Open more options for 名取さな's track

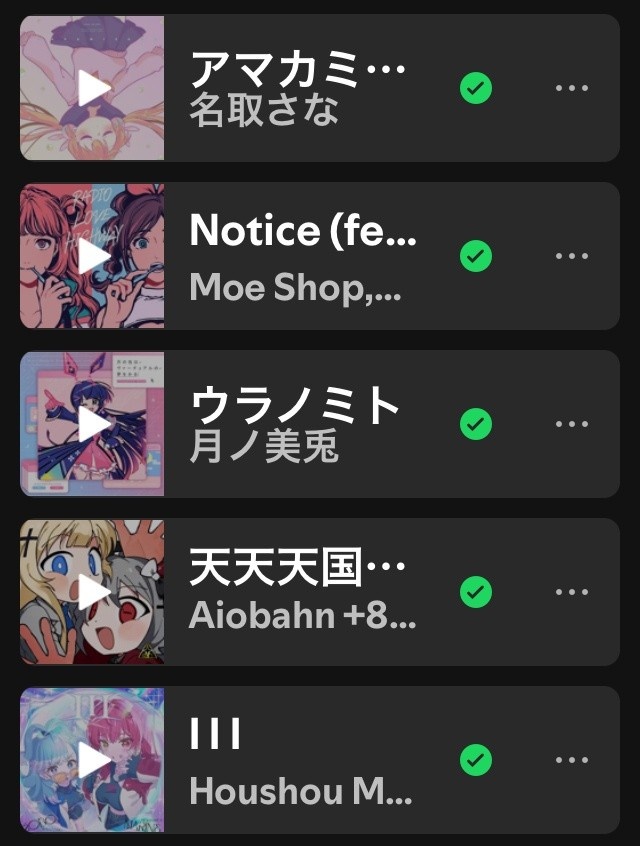572,88
